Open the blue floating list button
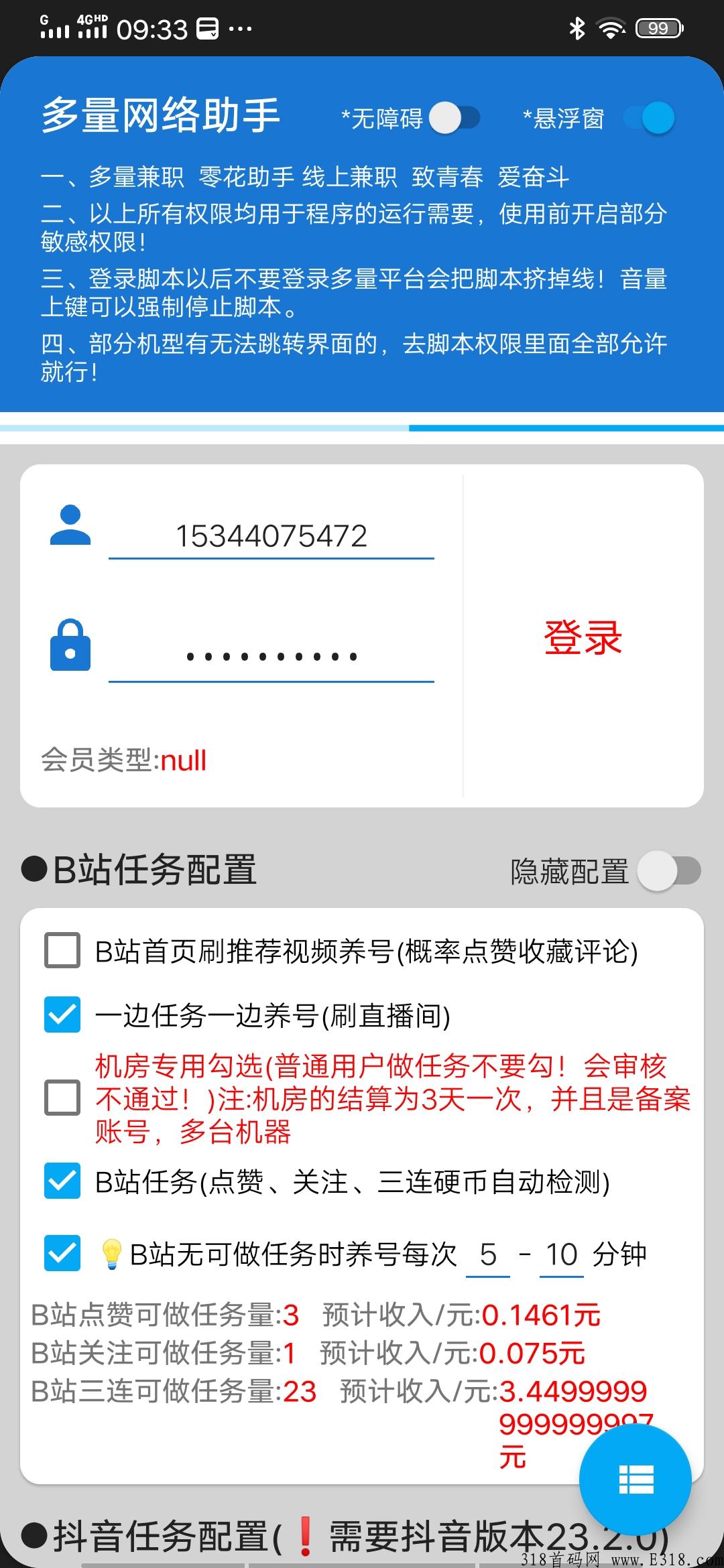Screen dimensions: 724x1568 tap(636, 1480)
